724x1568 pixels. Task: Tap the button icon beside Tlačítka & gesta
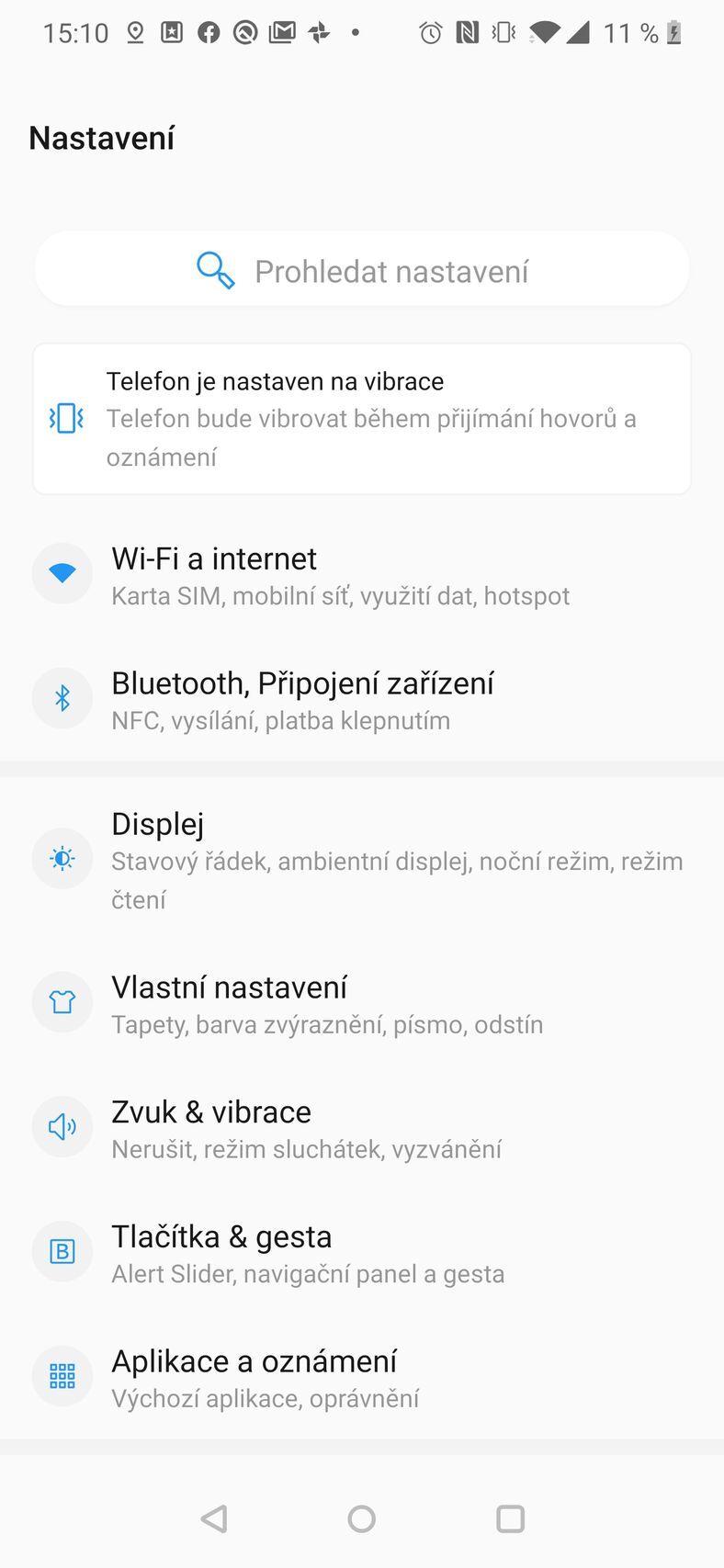point(62,1251)
